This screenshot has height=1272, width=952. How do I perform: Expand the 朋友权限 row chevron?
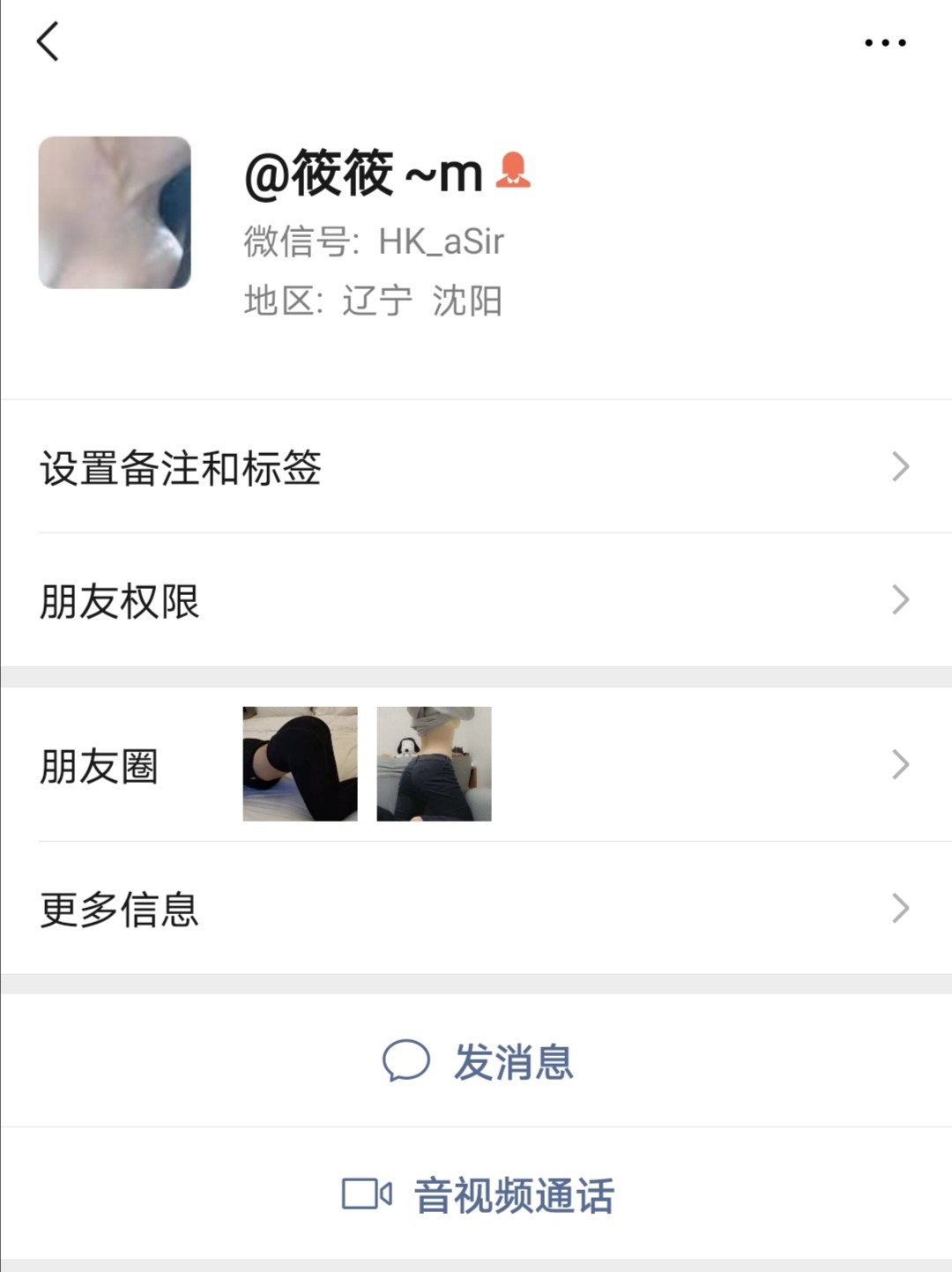(x=900, y=599)
